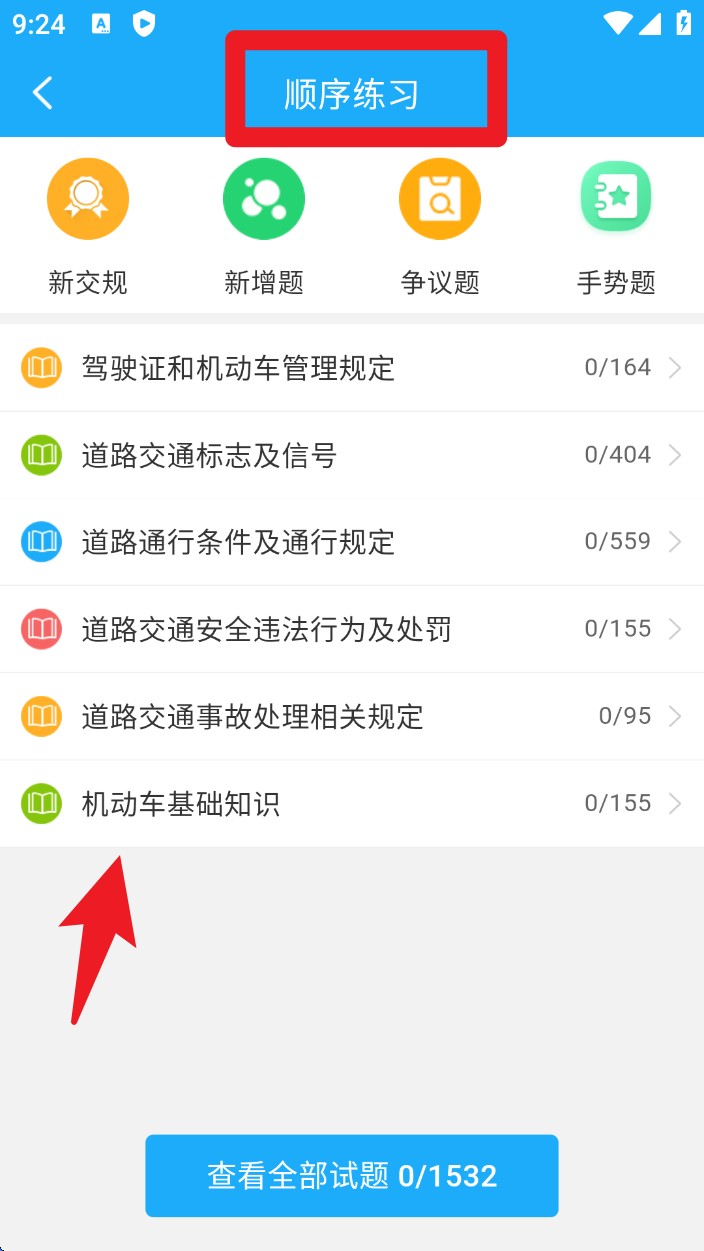
Task: Open 机动车基础知识 chapter
Action: click(350, 803)
